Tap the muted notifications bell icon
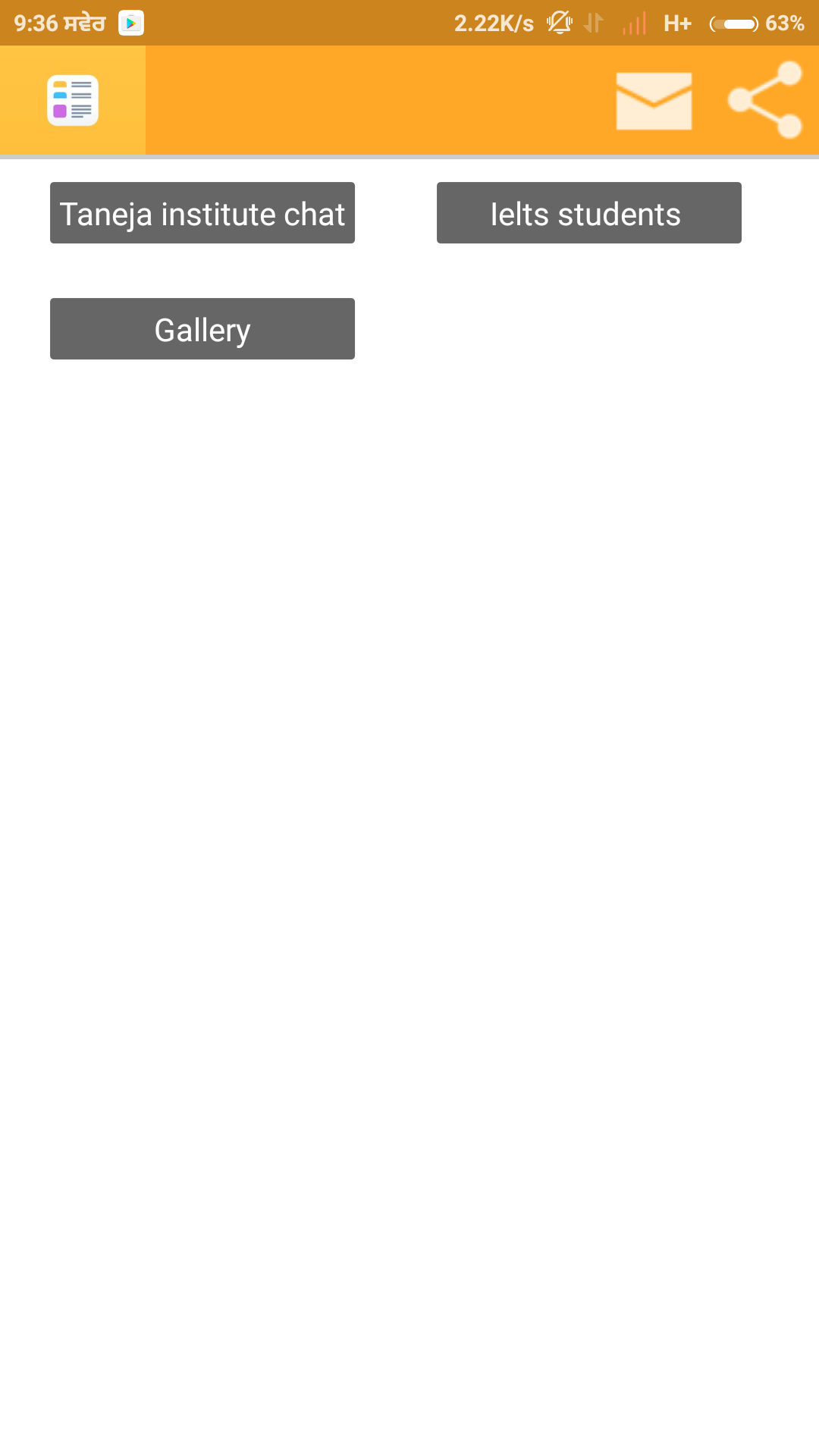 pyautogui.click(x=558, y=23)
